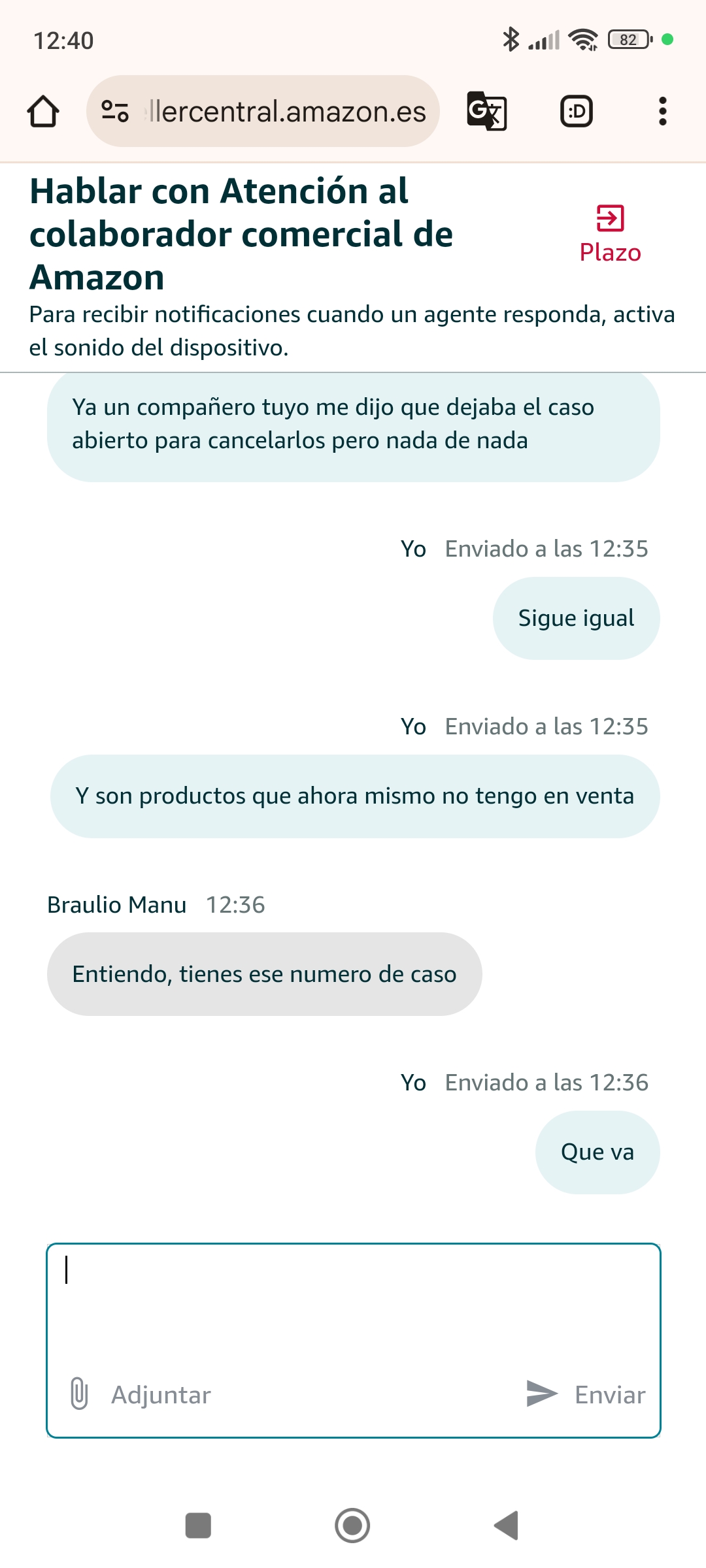Attach a file with Adjuntar
Viewport: 706px width, 1568px height.
(x=140, y=1394)
